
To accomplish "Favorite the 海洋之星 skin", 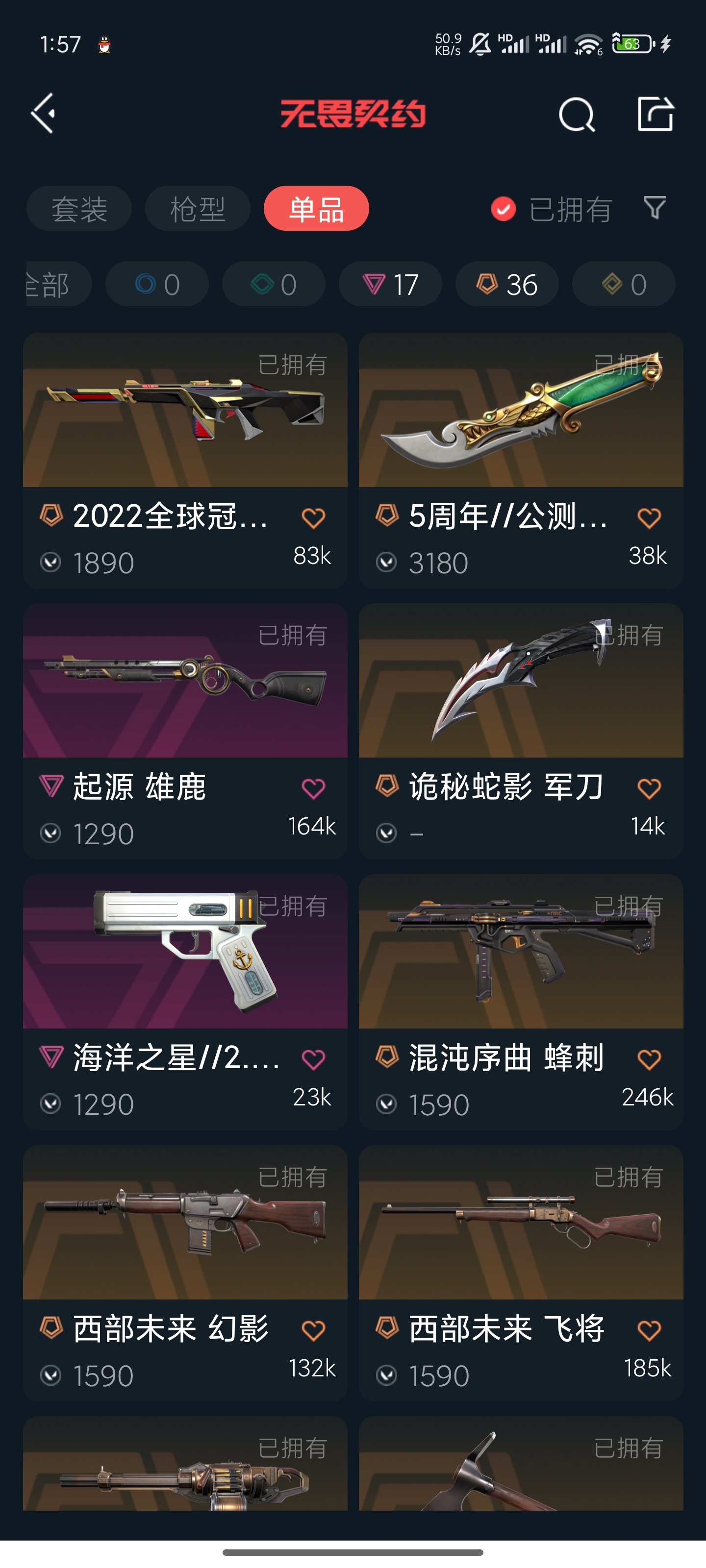I will tap(313, 1060).
